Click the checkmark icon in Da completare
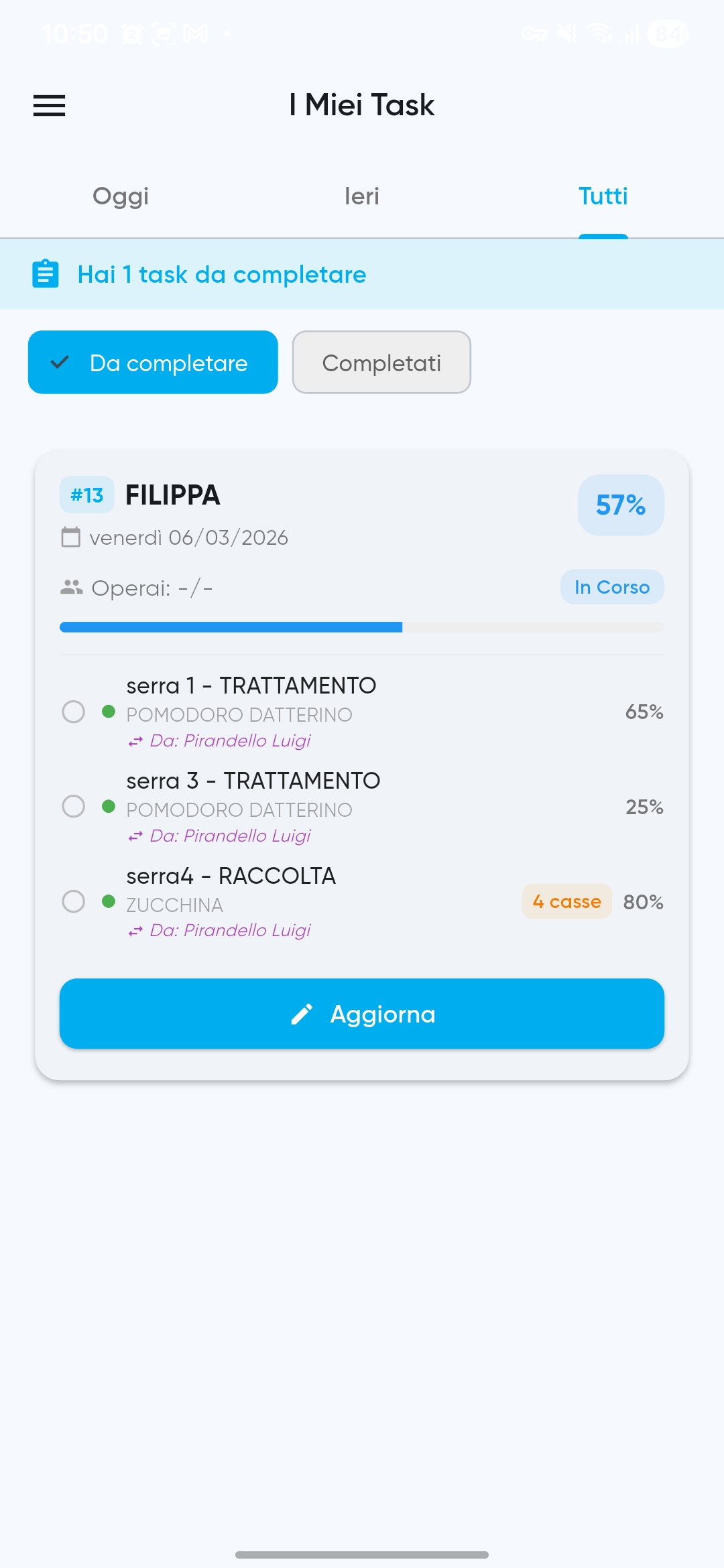 (60, 362)
